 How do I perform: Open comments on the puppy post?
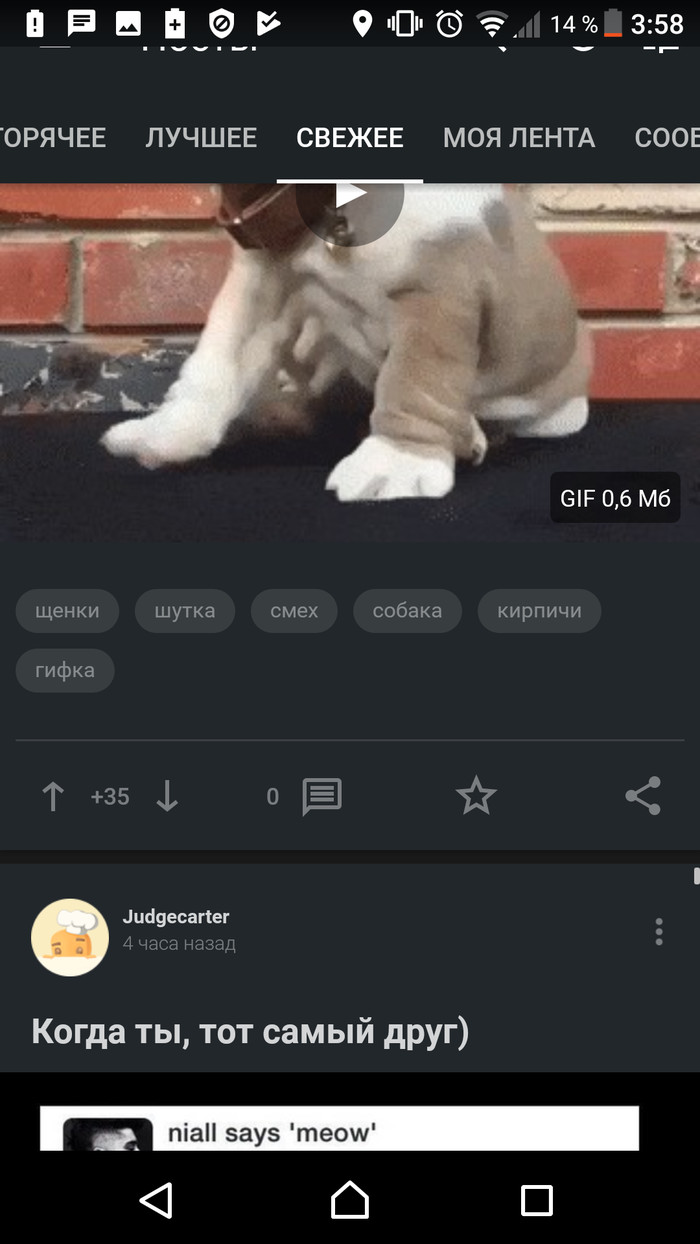pyautogui.click(x=322, y=797)
